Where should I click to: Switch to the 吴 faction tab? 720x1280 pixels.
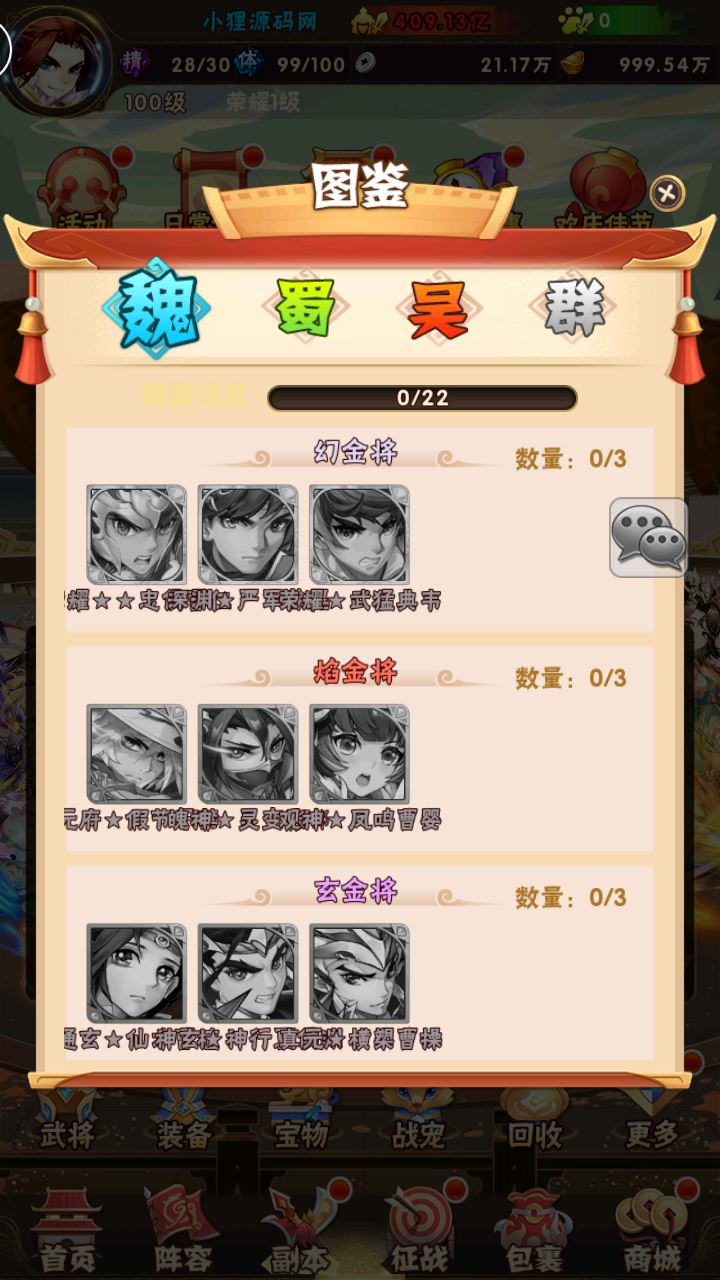[438, 308]
